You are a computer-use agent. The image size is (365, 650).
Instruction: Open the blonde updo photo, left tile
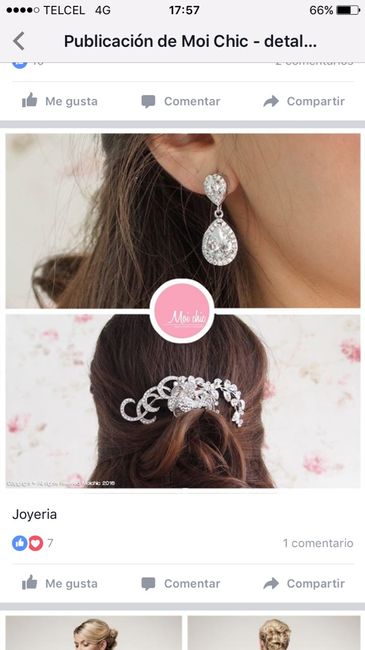pos(94,633)
